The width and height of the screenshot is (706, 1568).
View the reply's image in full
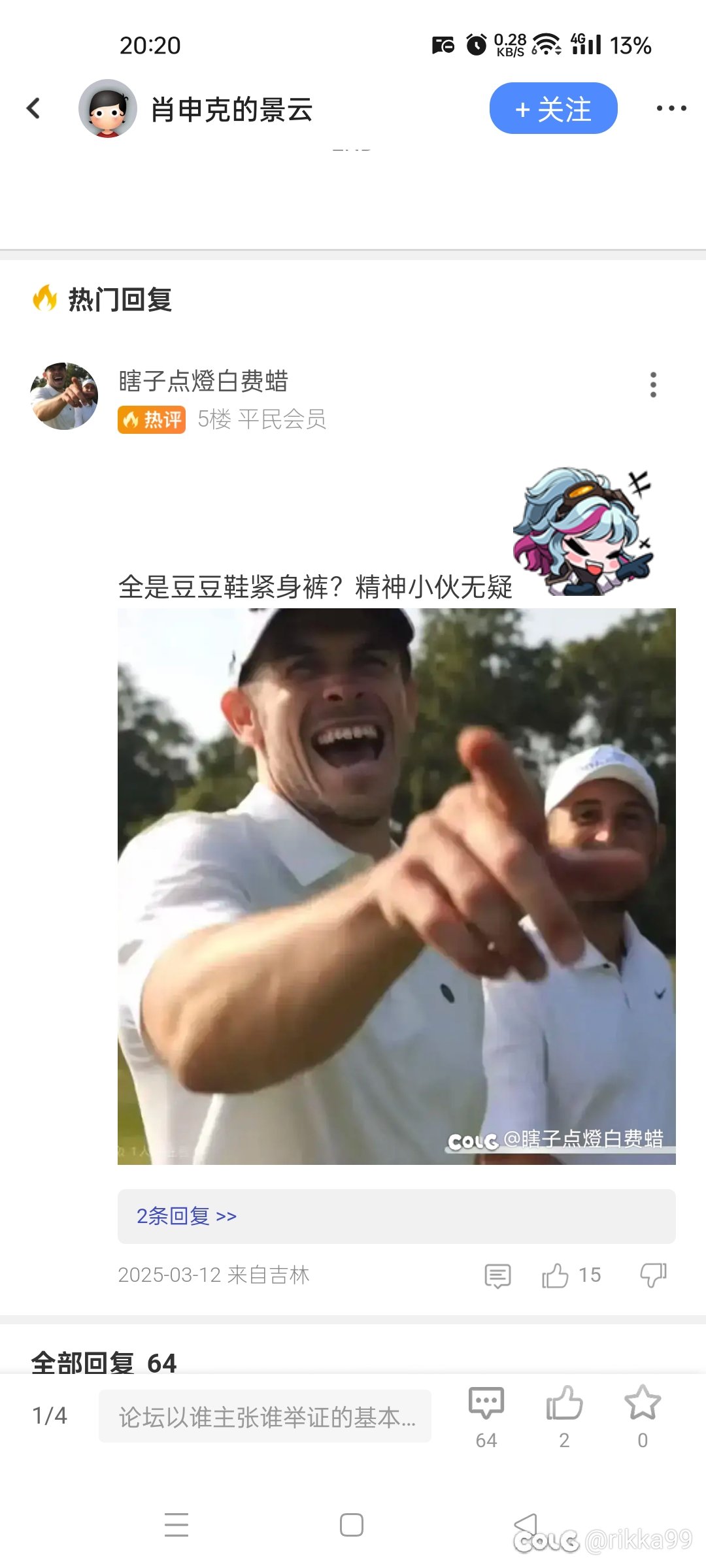pos(396,886)
